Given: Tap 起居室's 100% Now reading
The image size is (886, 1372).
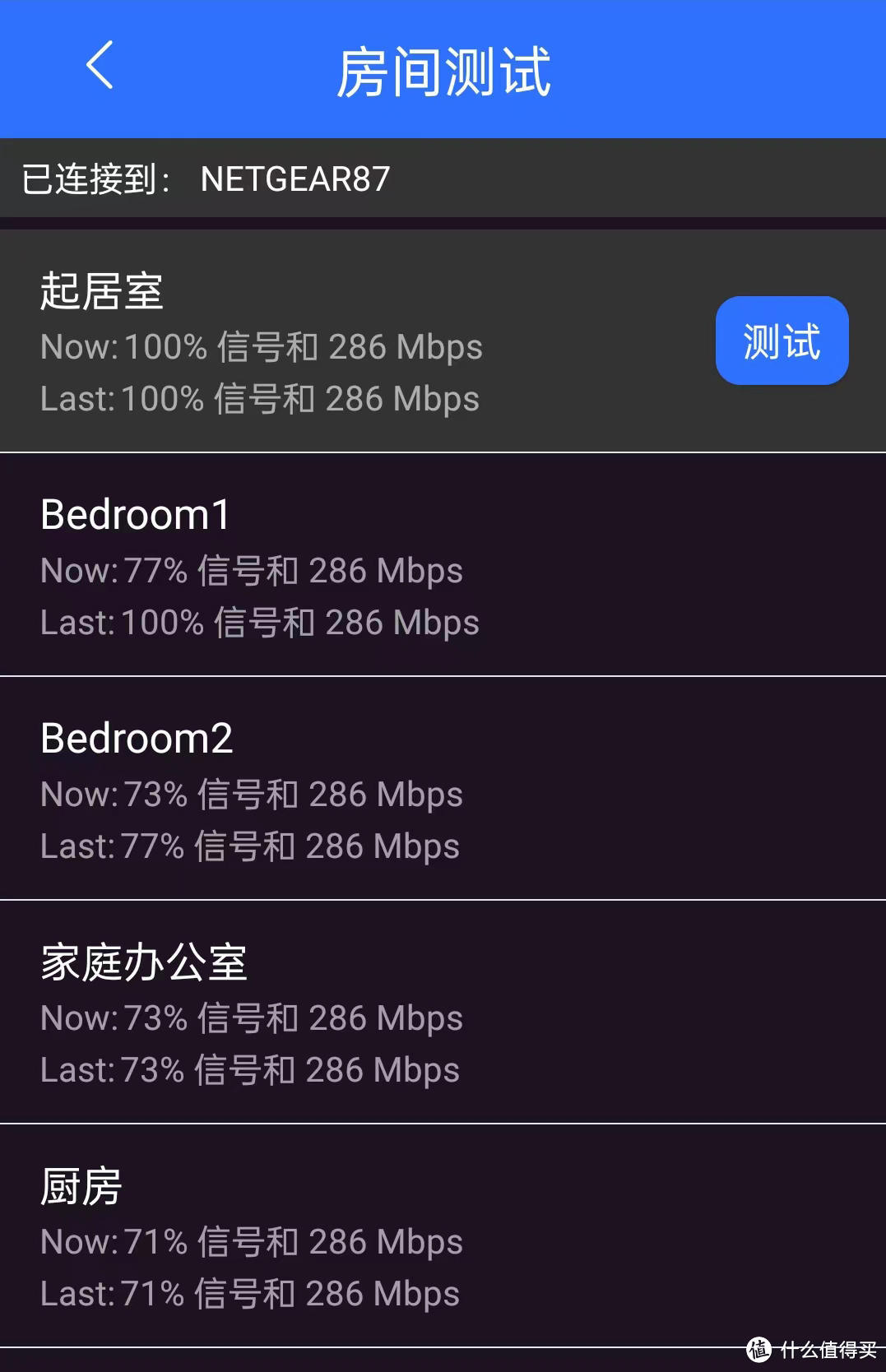Looking at the screenshot, I should pyautogui.click(x=262, y=347).
